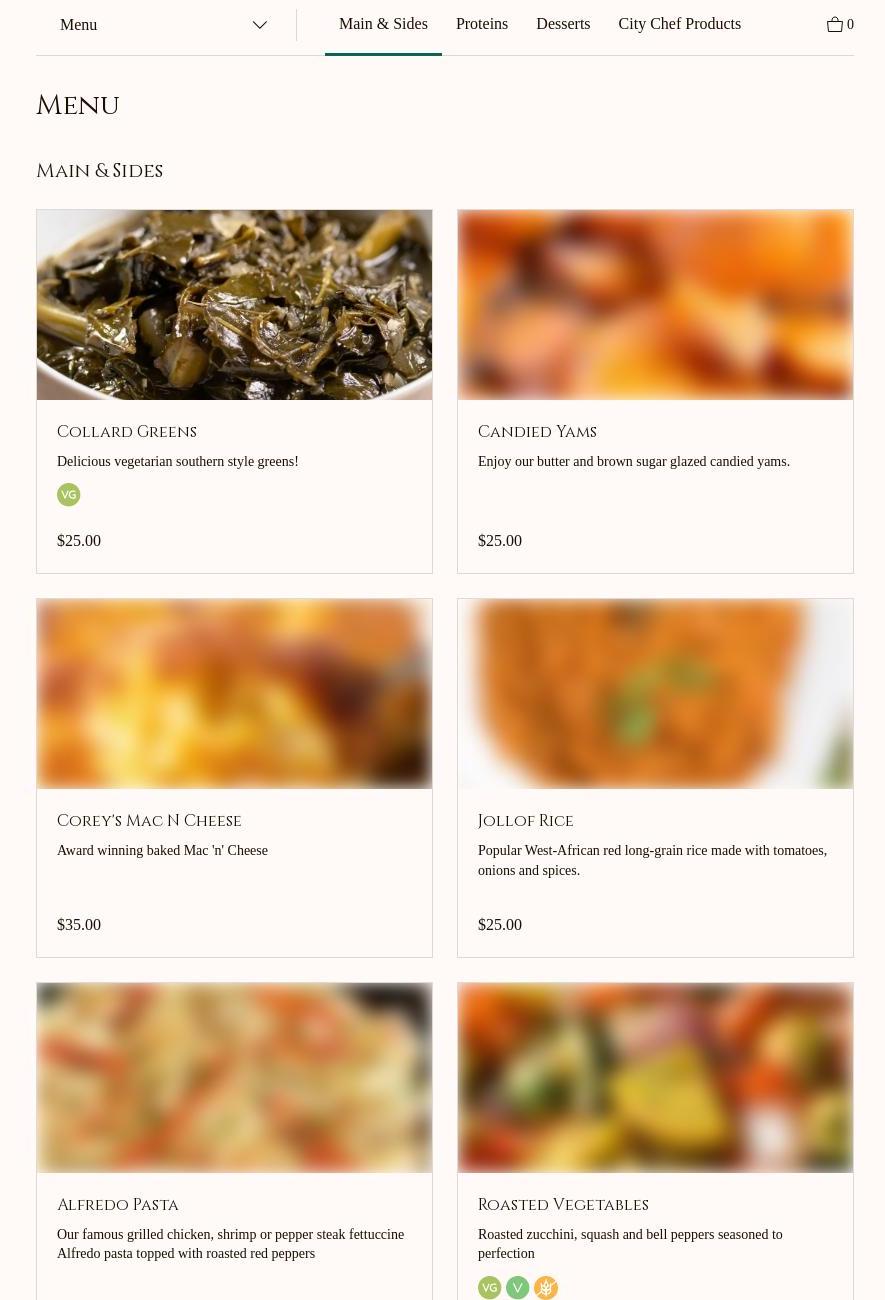Expand the Menu dropdown
The width and height of the screenshot is (885, 1300).
163,25
